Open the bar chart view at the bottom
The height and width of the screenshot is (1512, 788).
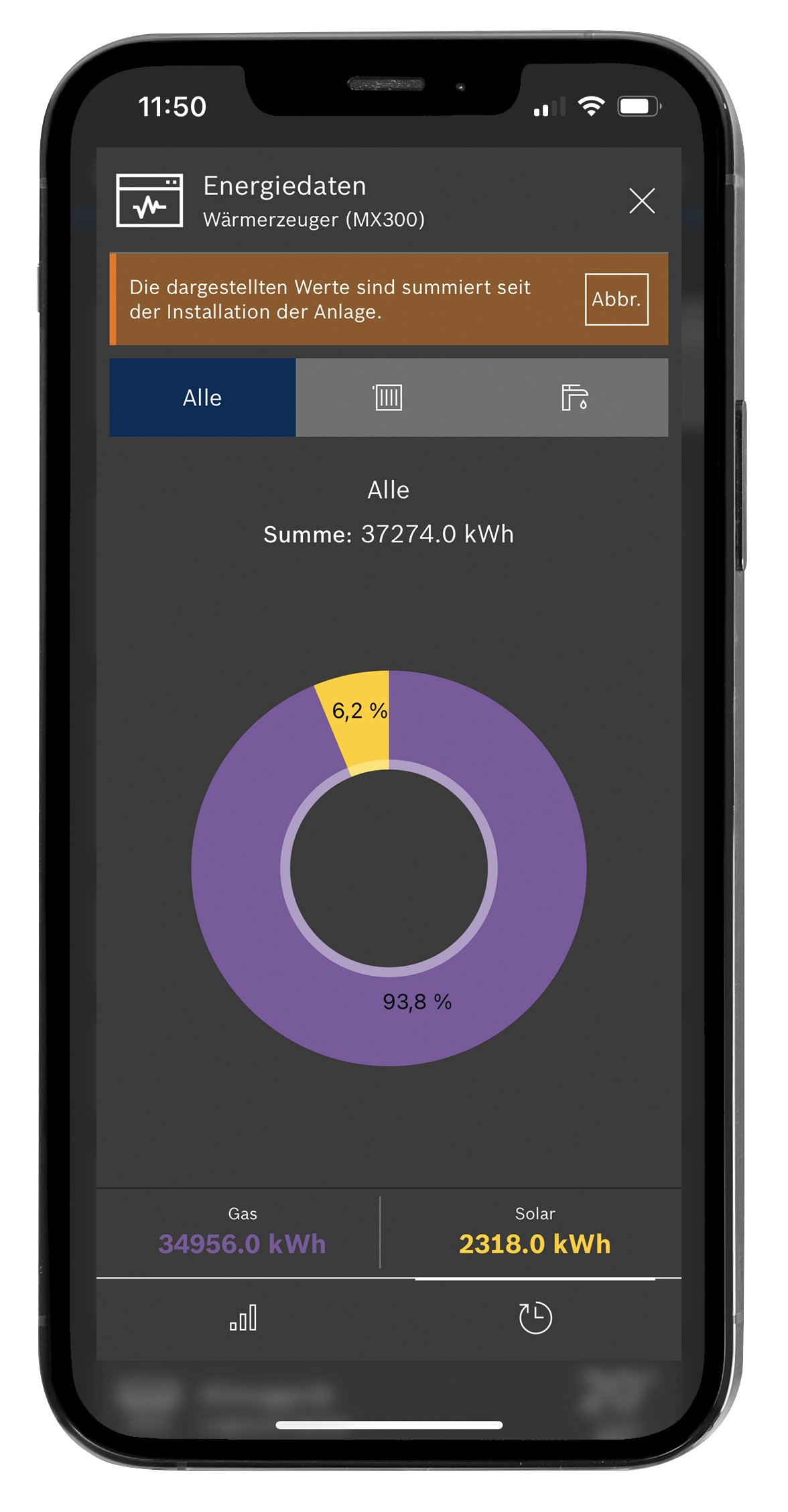coord(243,1318)
